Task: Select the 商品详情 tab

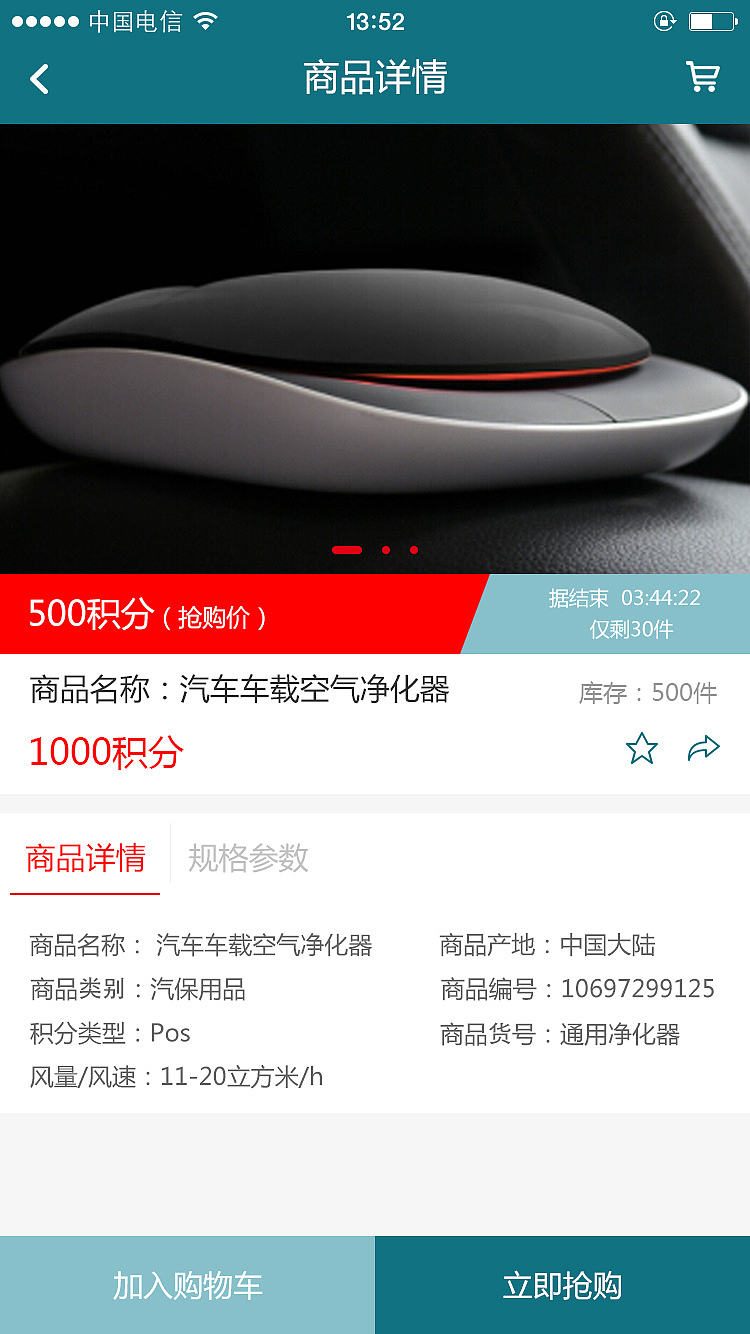Action: tap(85, 858)
